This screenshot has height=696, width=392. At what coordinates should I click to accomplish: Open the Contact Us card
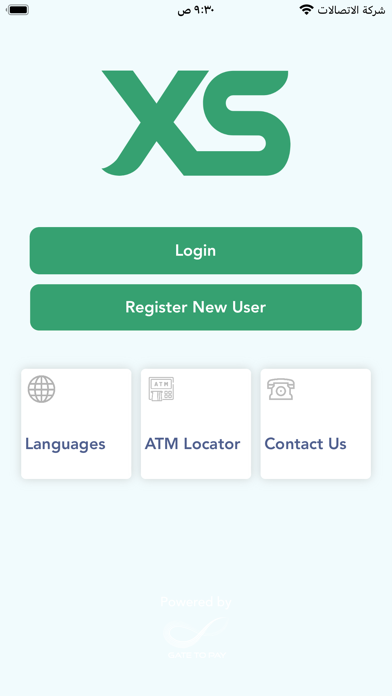coord(316,424)
